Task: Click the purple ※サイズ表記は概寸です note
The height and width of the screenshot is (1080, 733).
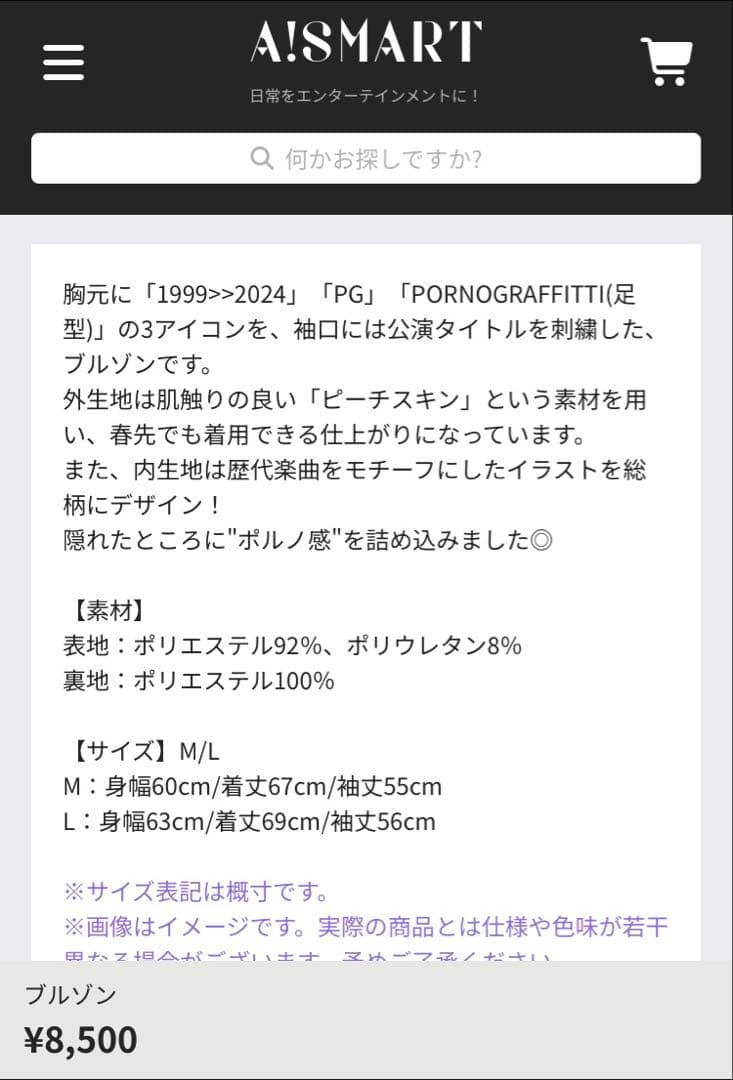Action: pyautogui.click(x=196, y=893)
